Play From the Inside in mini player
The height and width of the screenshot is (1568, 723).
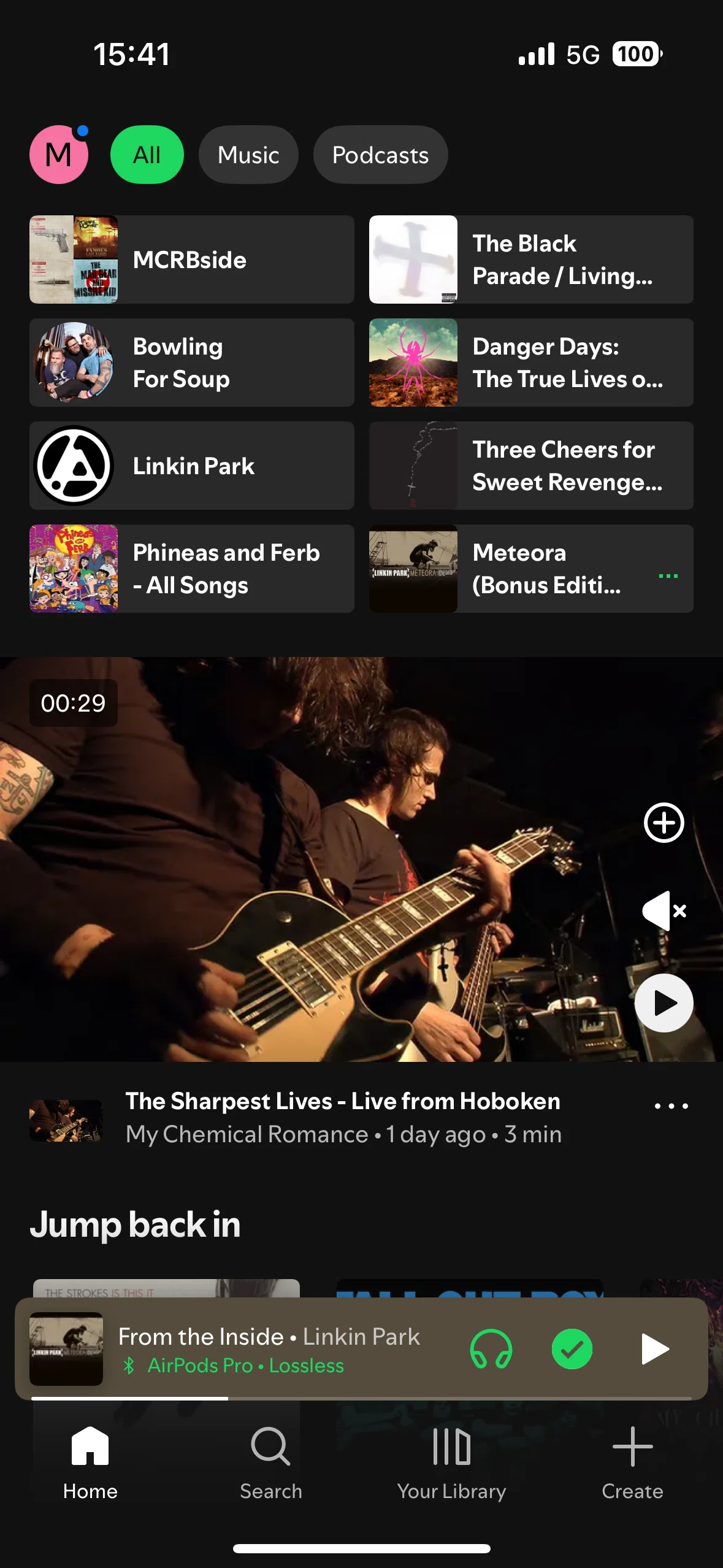[654, 1349]
